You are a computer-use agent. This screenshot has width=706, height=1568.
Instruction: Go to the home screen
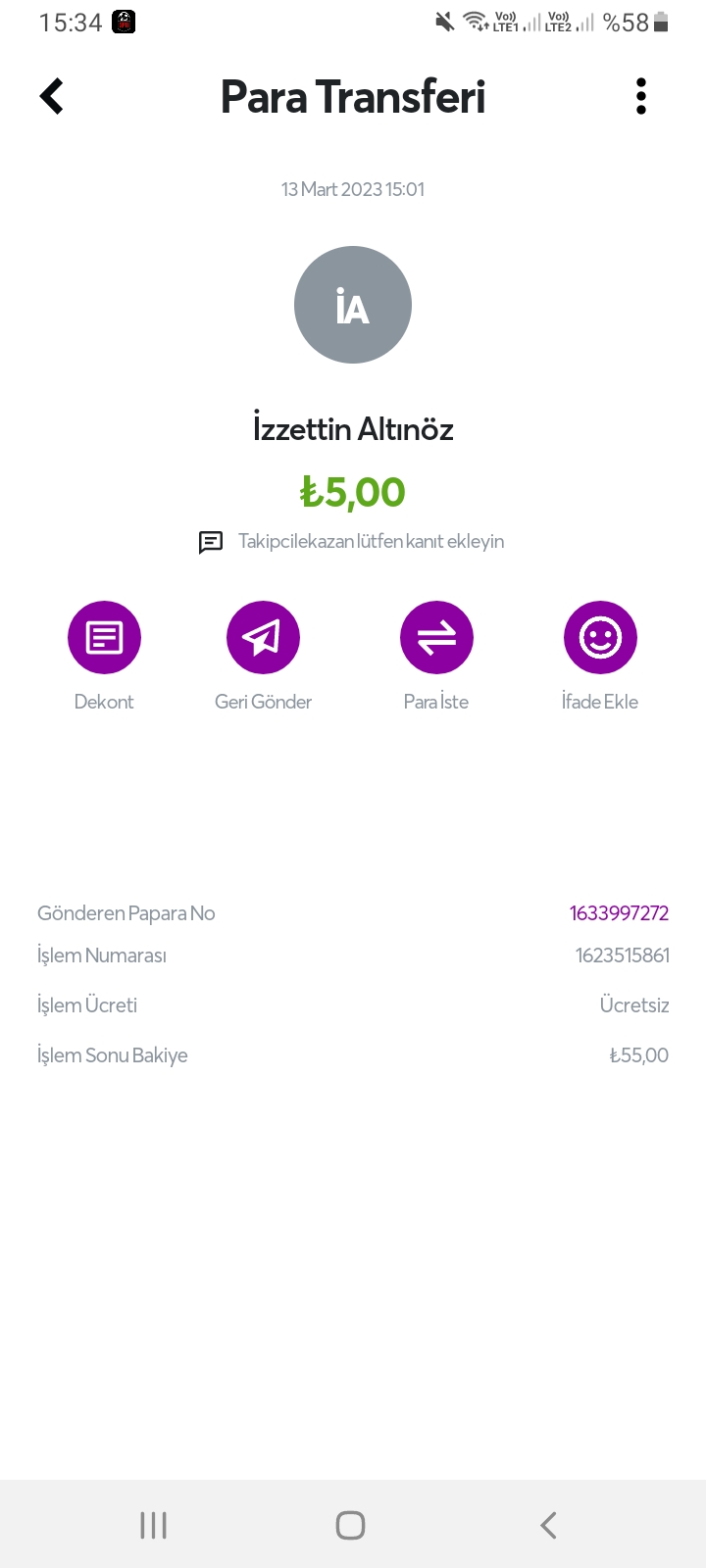[x=350, y=1525]
